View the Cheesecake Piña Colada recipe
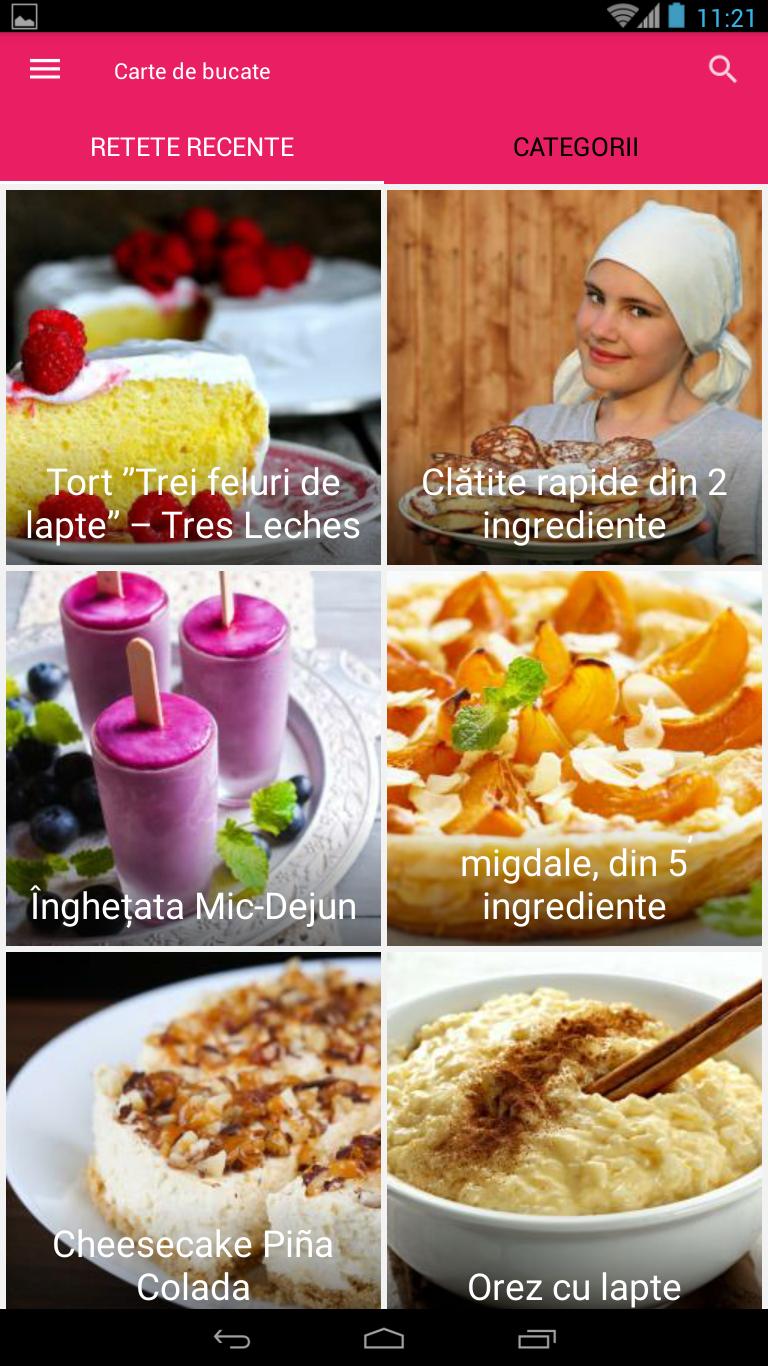Screen dimensions: 768x1366 [x=193, y=1130]
